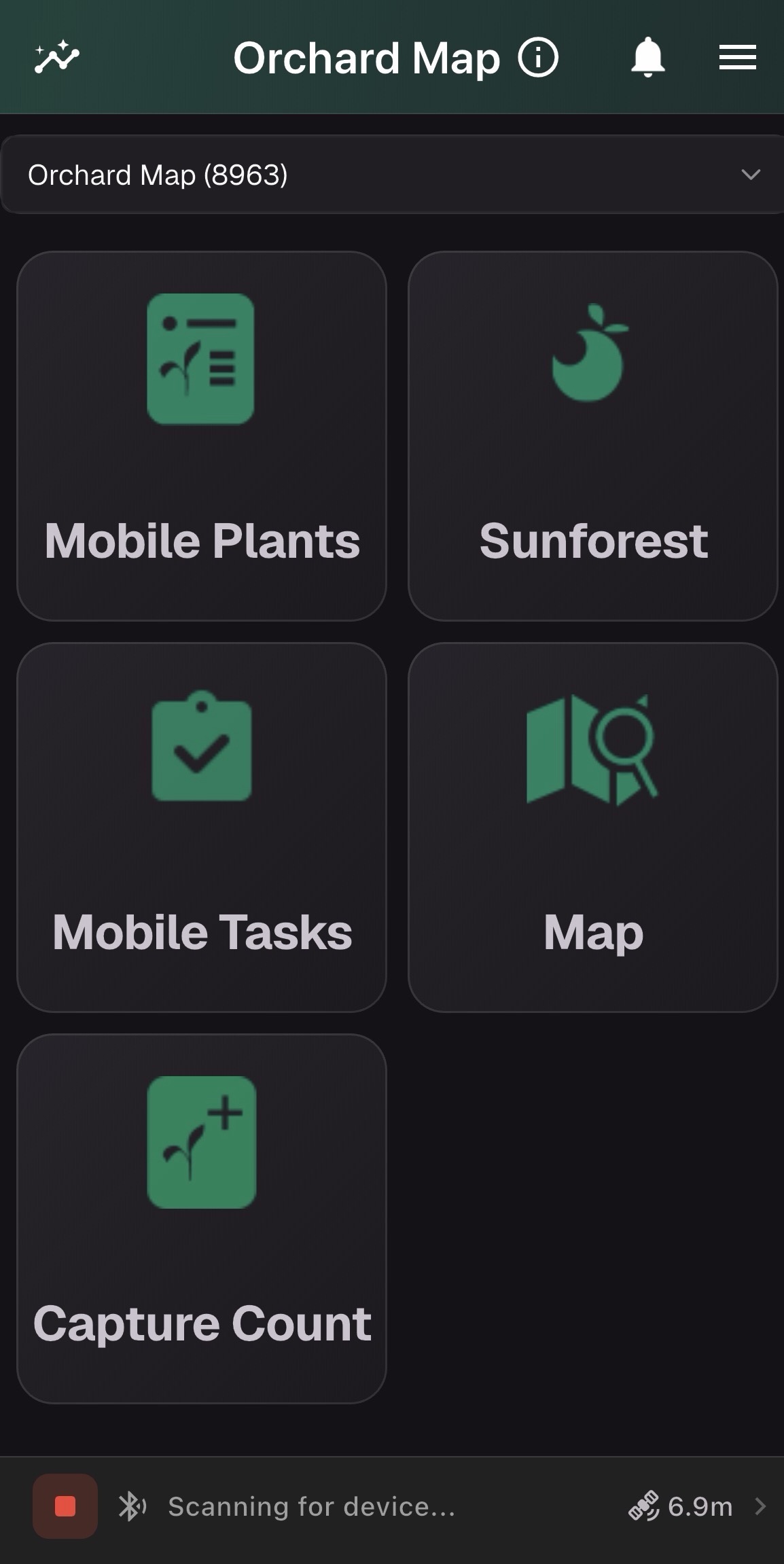Tap the info icon beside Orchard Map
Viewport: 784px width, 1564px height.
pos(538,58)
